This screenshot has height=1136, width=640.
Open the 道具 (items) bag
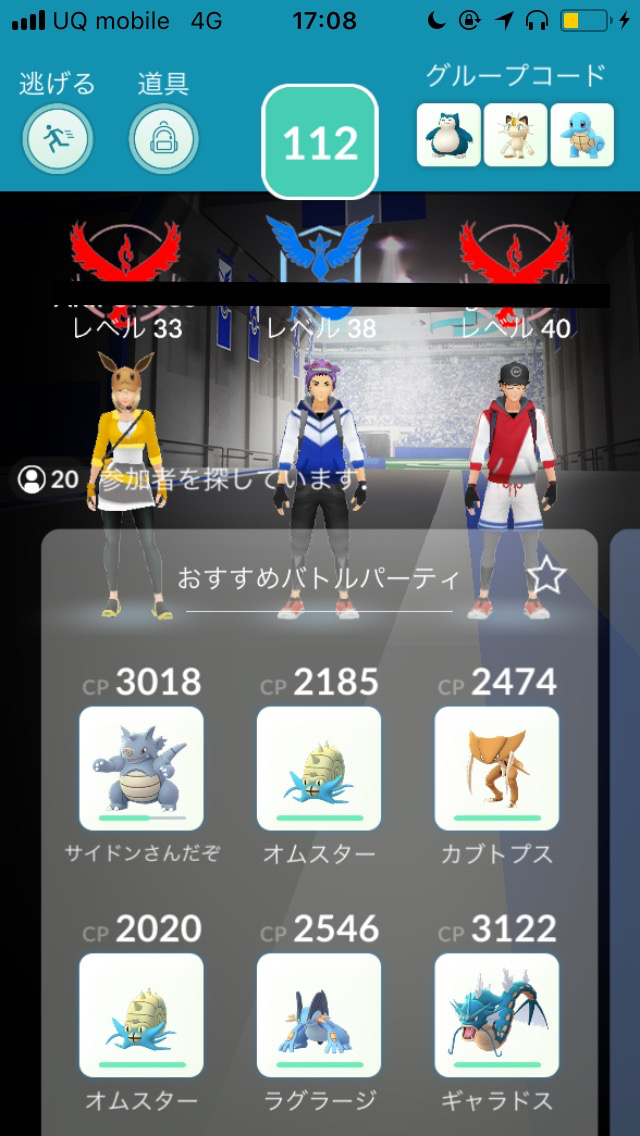tap(162, 139)
